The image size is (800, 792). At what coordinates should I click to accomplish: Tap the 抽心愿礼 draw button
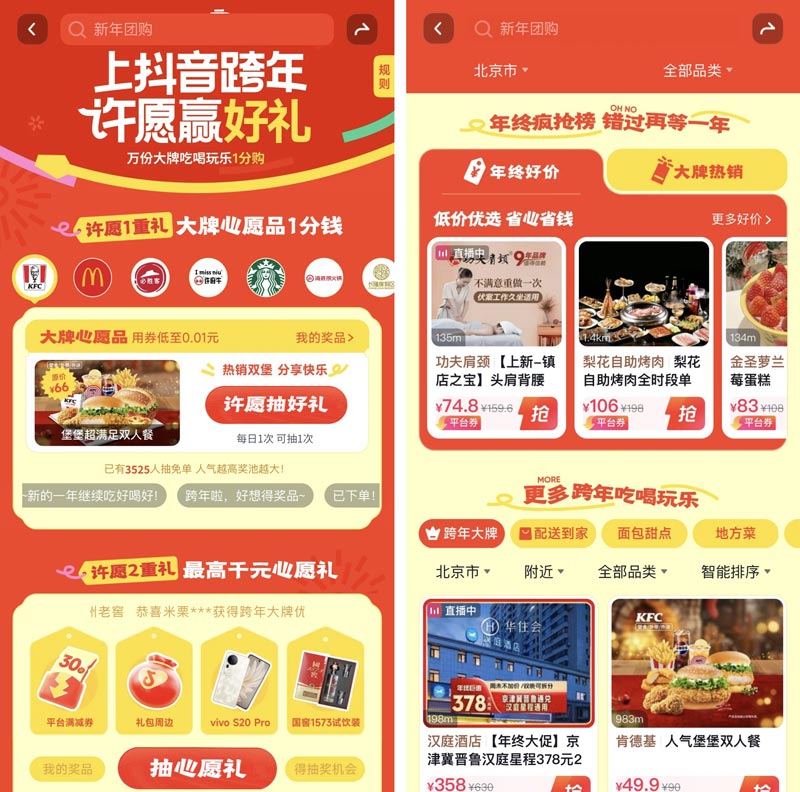197,768
